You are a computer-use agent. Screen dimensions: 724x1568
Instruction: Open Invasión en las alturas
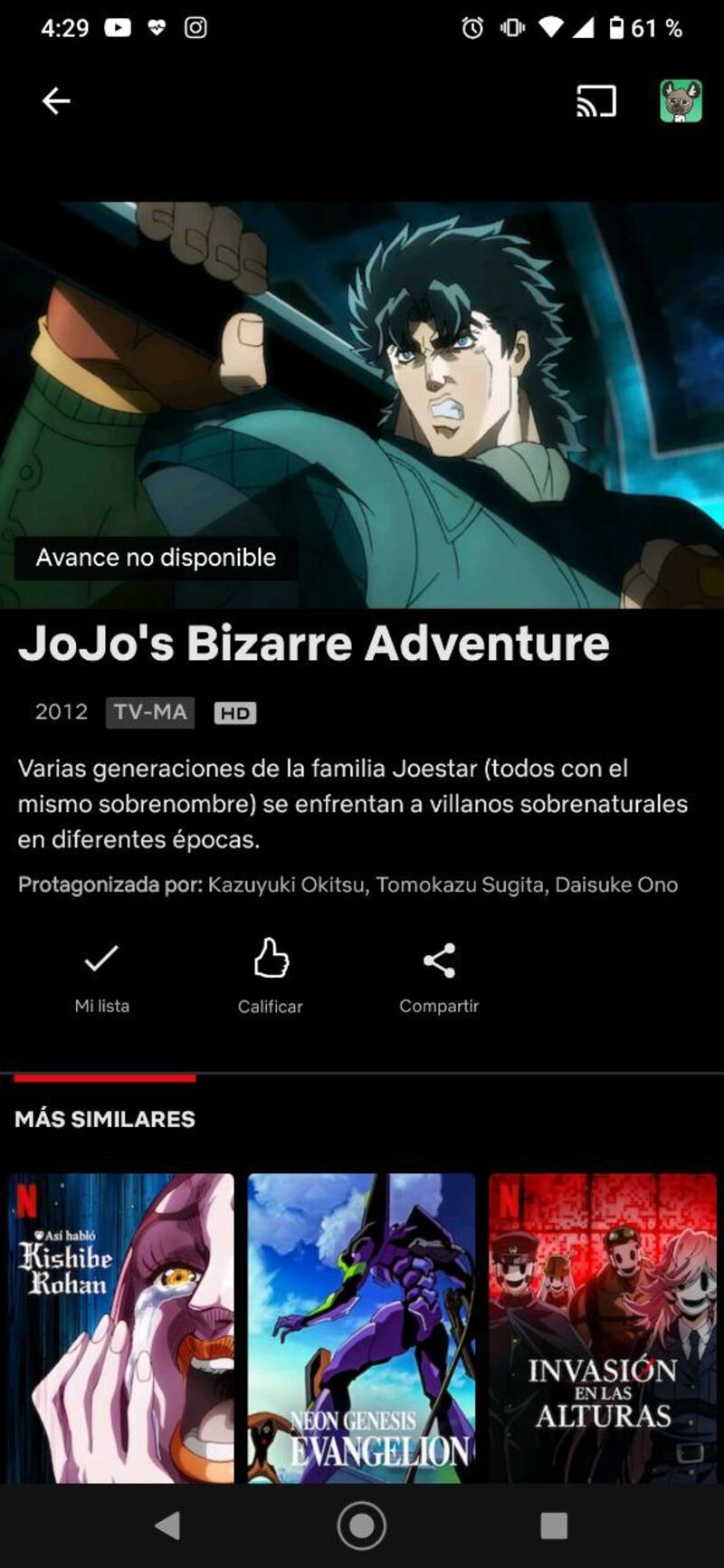(602, 1327)
